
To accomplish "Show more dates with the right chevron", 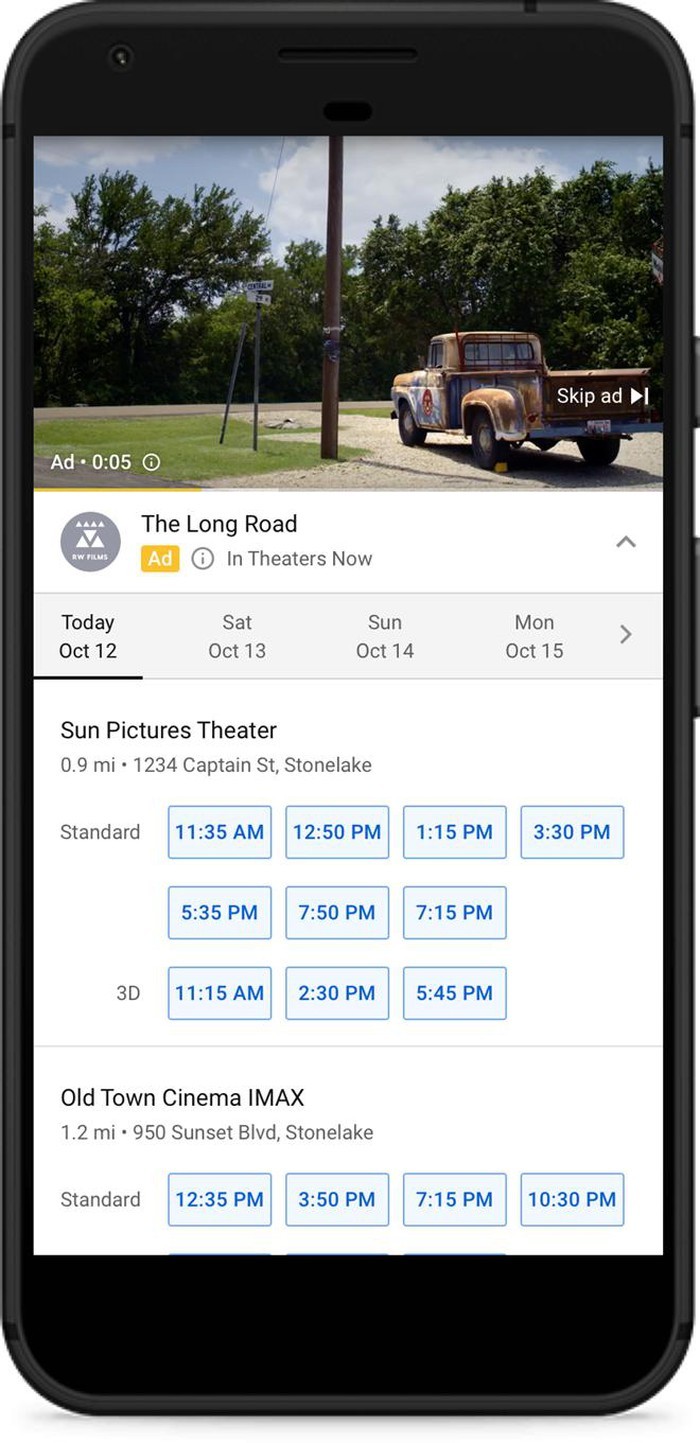I will (625, 634).
